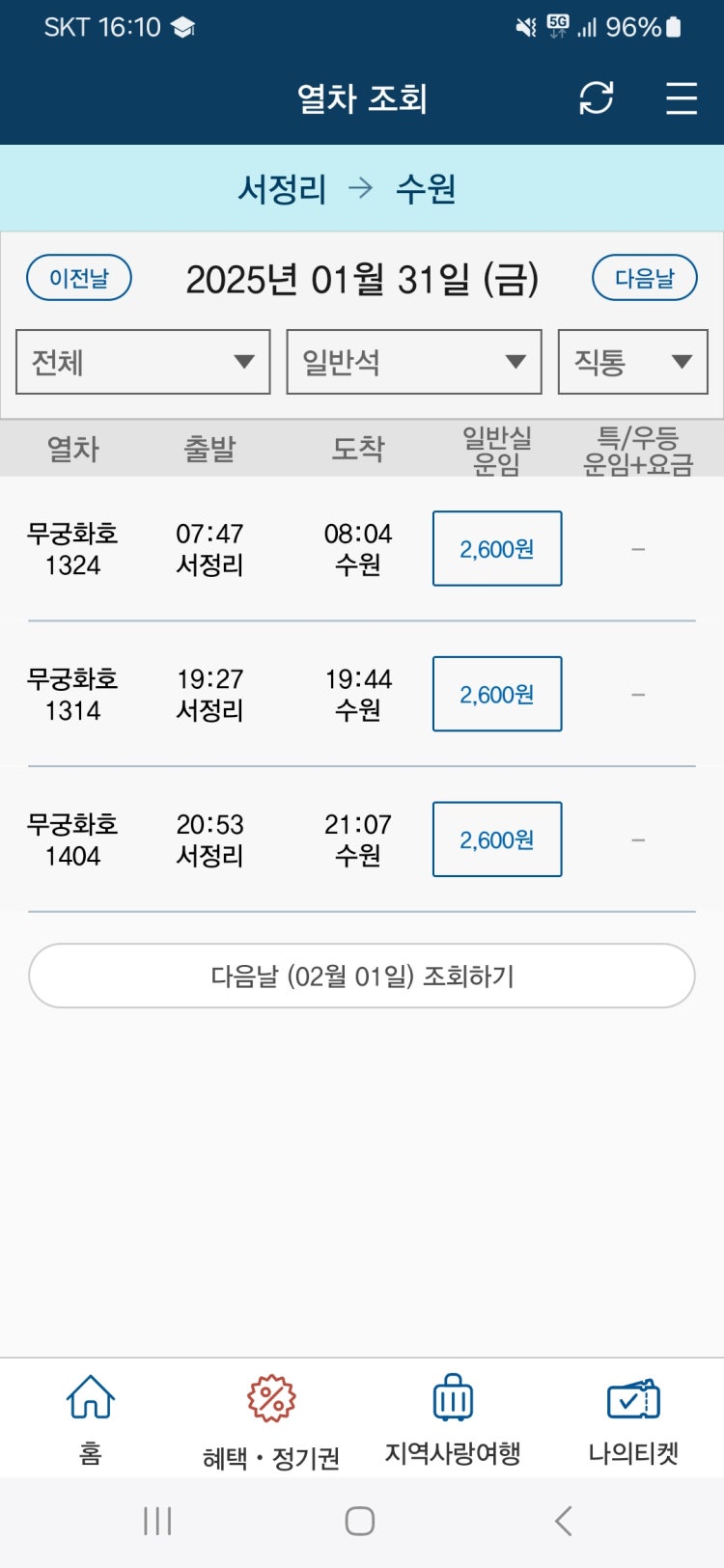Go to the 홈 tab
Image resolution: width=724 pixels, height=1568 pixels.
(x=91, y=1418)
